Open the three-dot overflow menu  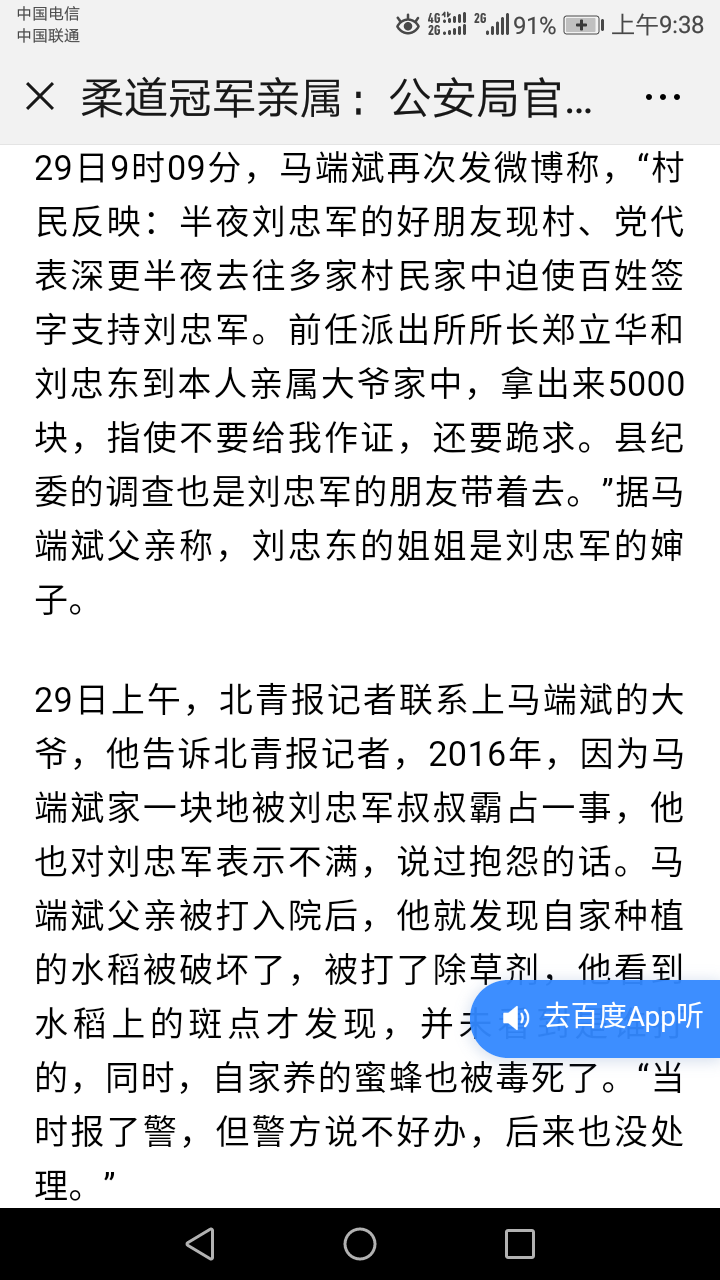point(663,98)
